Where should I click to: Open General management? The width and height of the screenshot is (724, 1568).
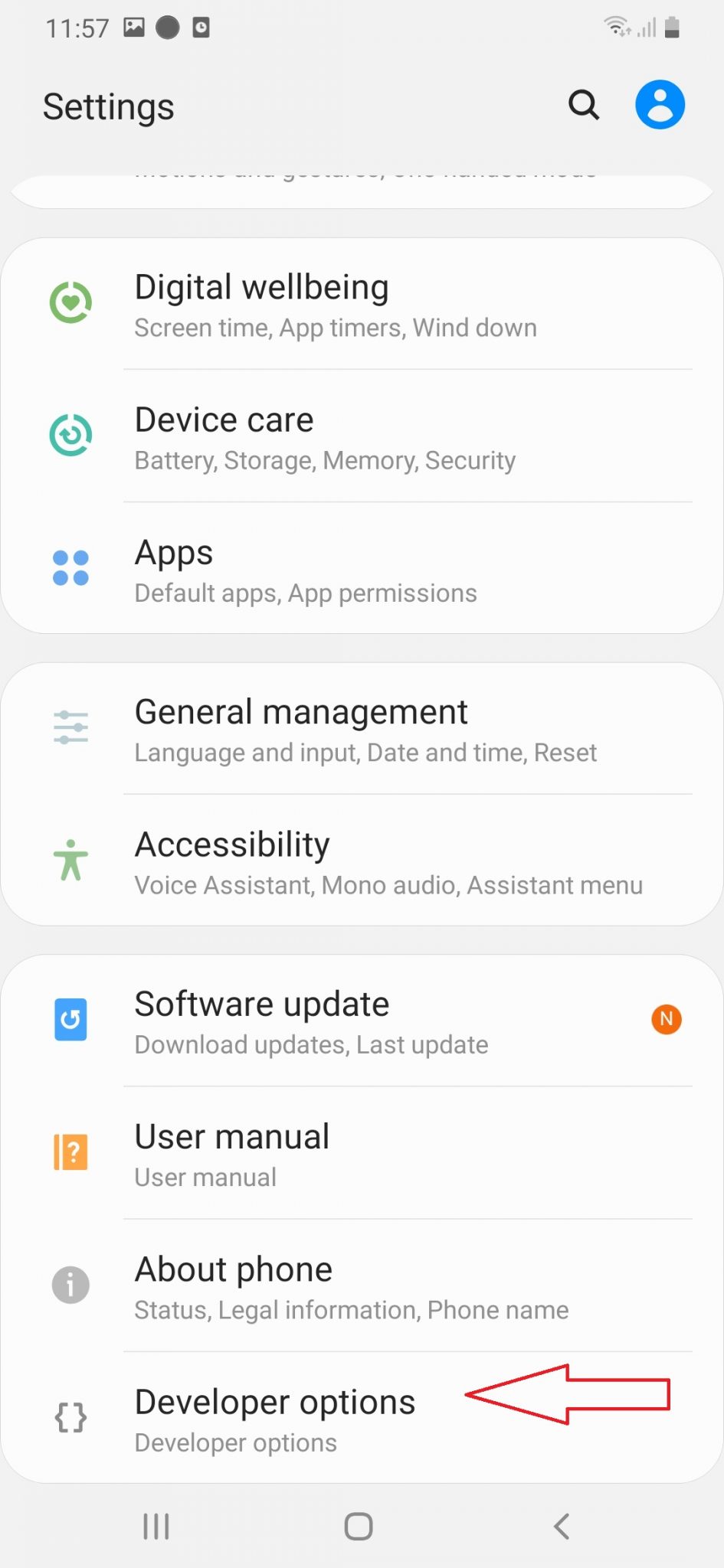[362, 730]
